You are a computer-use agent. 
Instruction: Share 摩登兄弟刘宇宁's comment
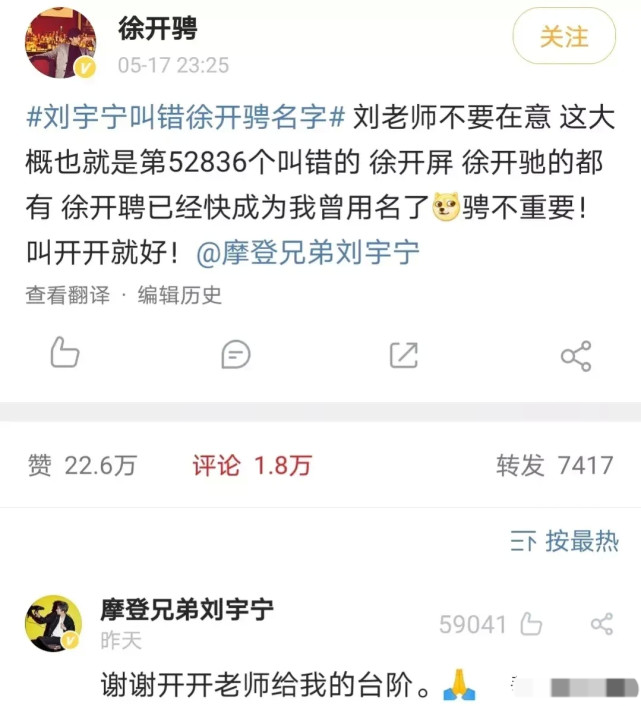tap(601, 625)
